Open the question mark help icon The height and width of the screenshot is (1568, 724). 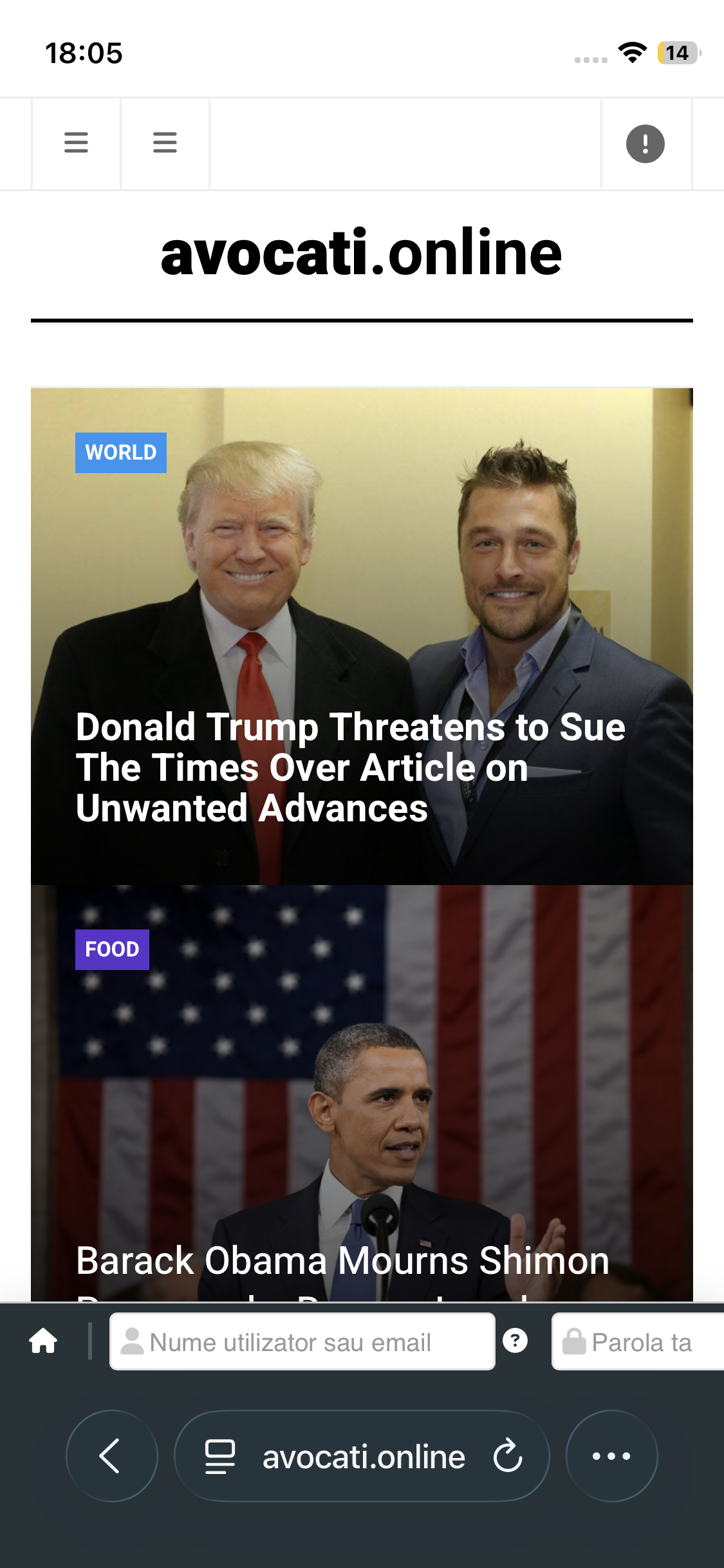tap(515, 1341)
